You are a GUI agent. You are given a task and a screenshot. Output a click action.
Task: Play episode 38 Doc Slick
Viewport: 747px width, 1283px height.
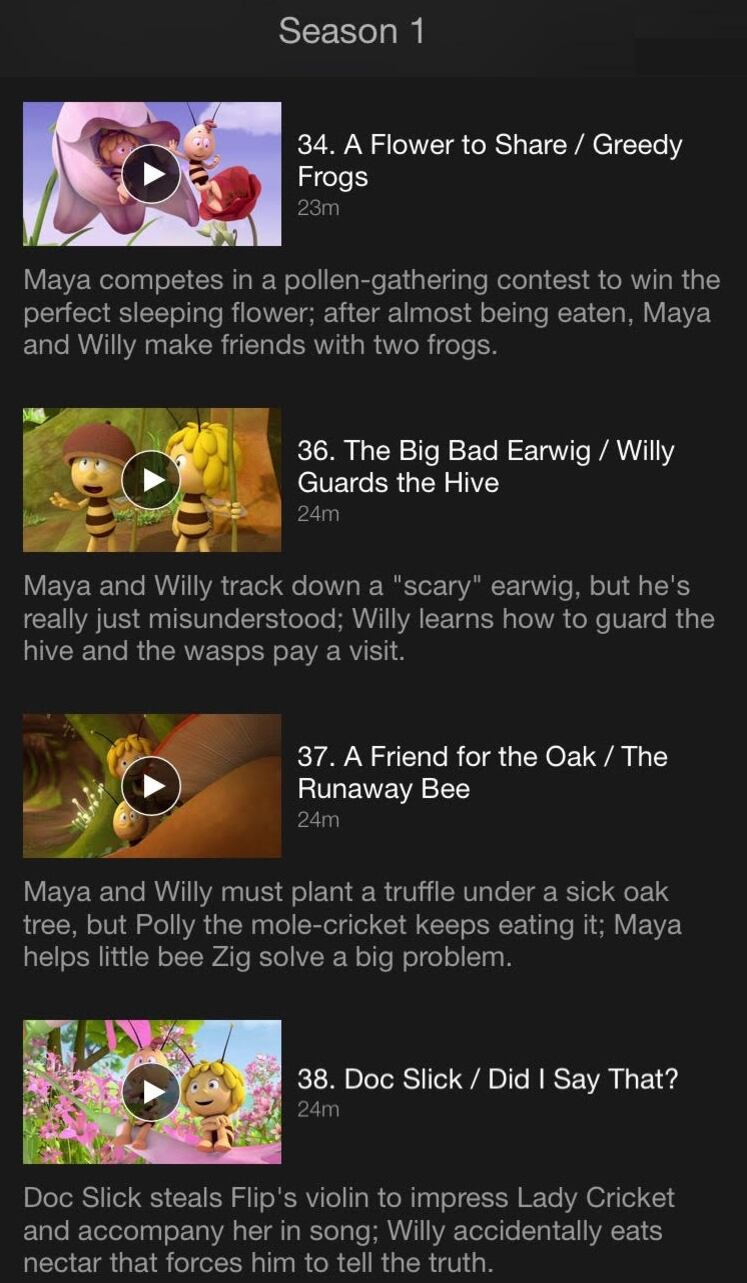coord(151,1091)
